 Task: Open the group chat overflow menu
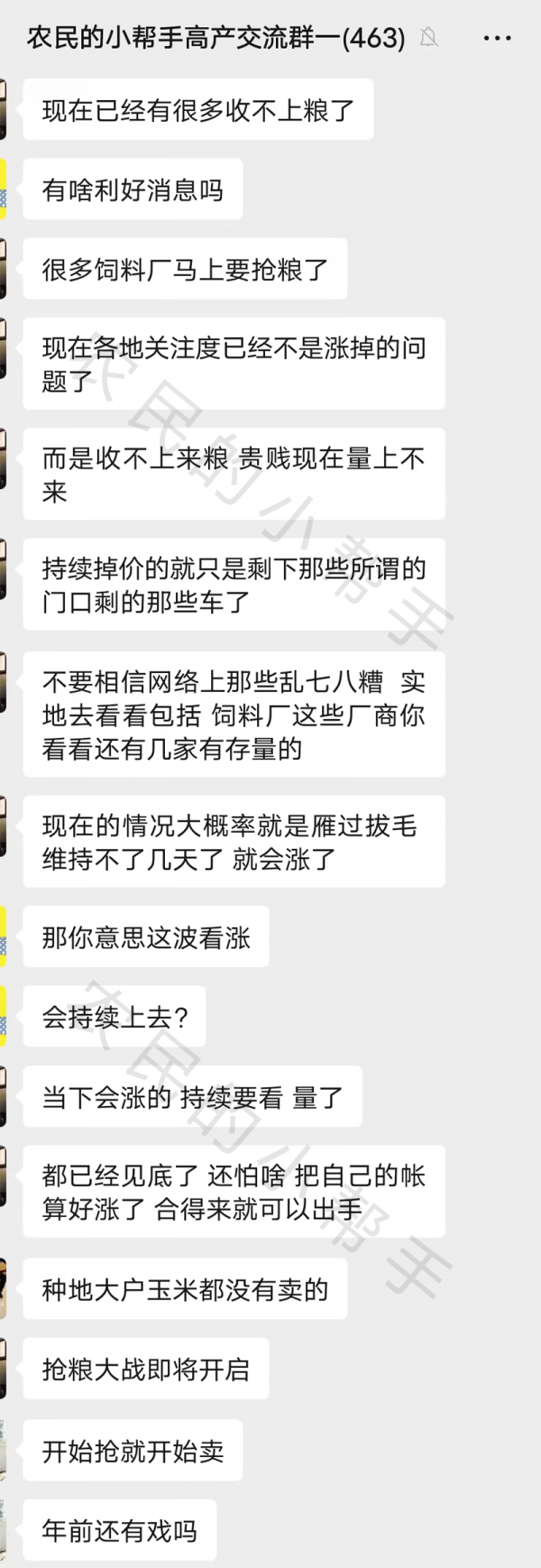tap(497, 39)
